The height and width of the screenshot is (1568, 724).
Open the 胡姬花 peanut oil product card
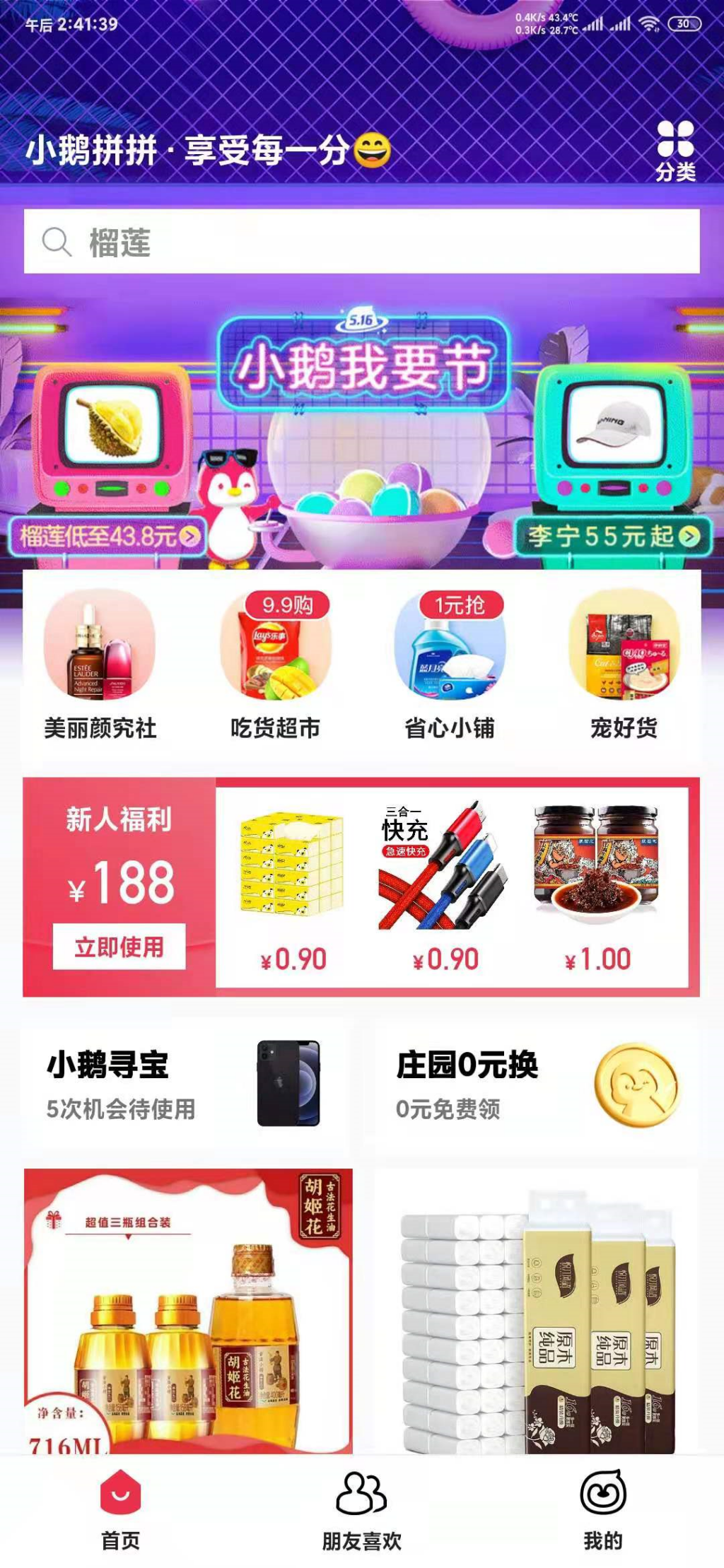coord(188,1312)
